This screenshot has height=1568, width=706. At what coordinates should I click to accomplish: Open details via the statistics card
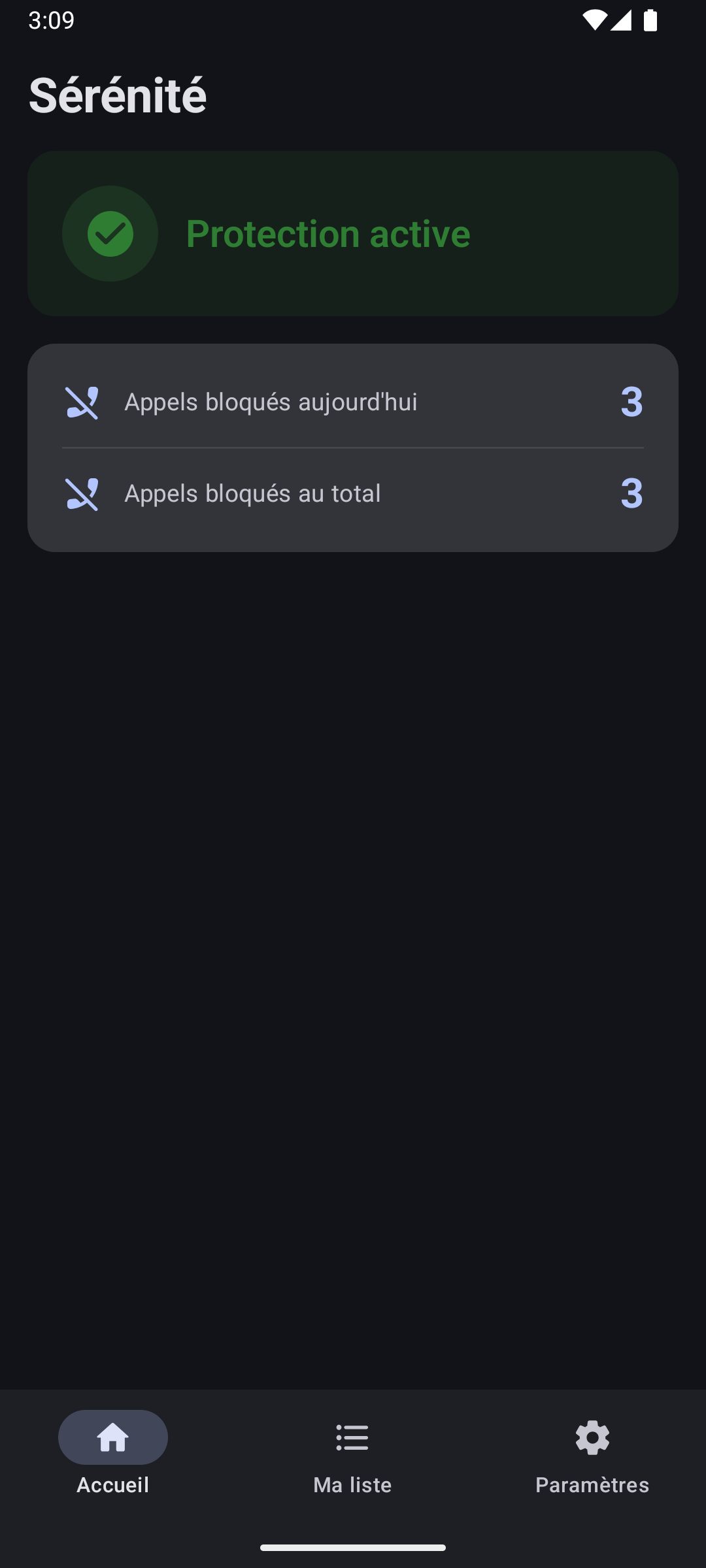[x=353, y=448]
